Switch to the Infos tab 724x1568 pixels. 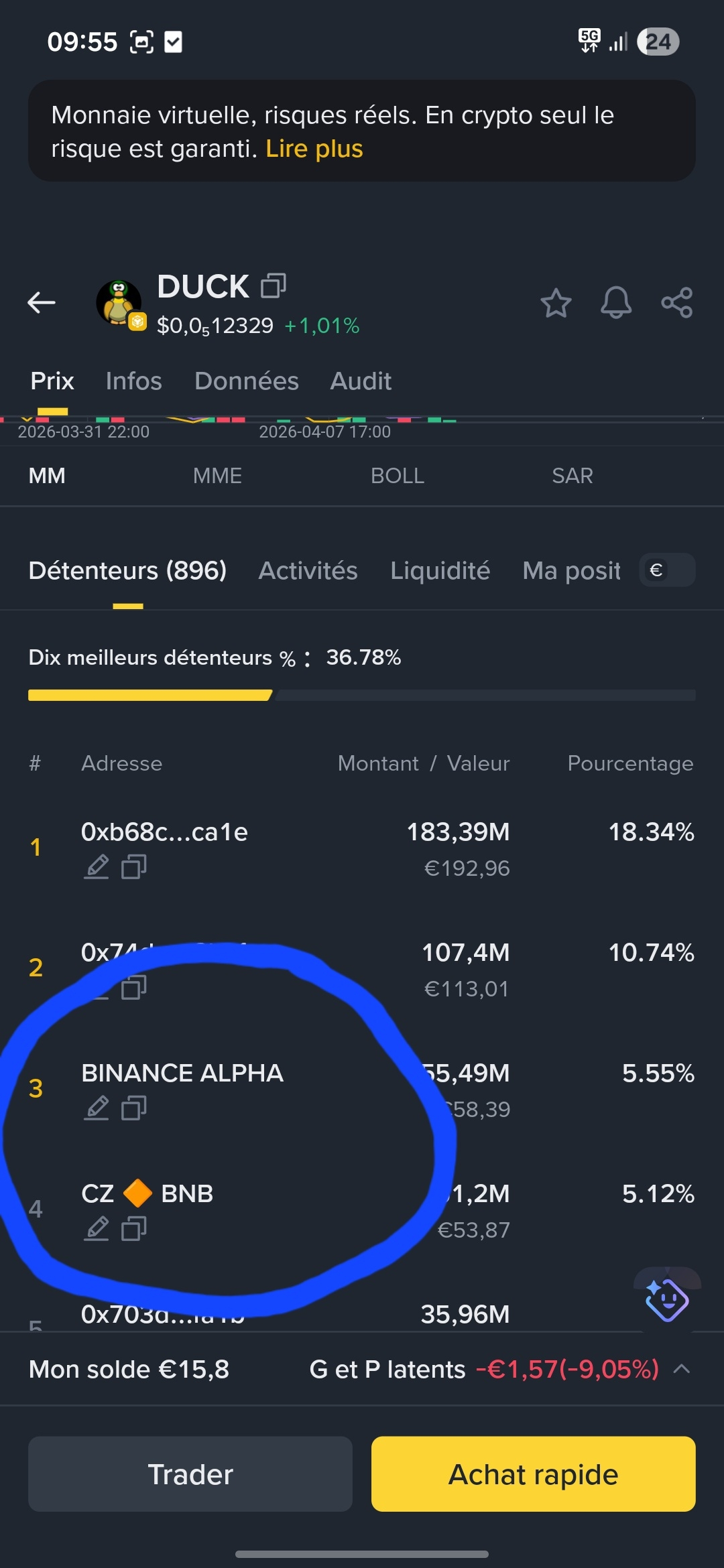pos(133,381)
